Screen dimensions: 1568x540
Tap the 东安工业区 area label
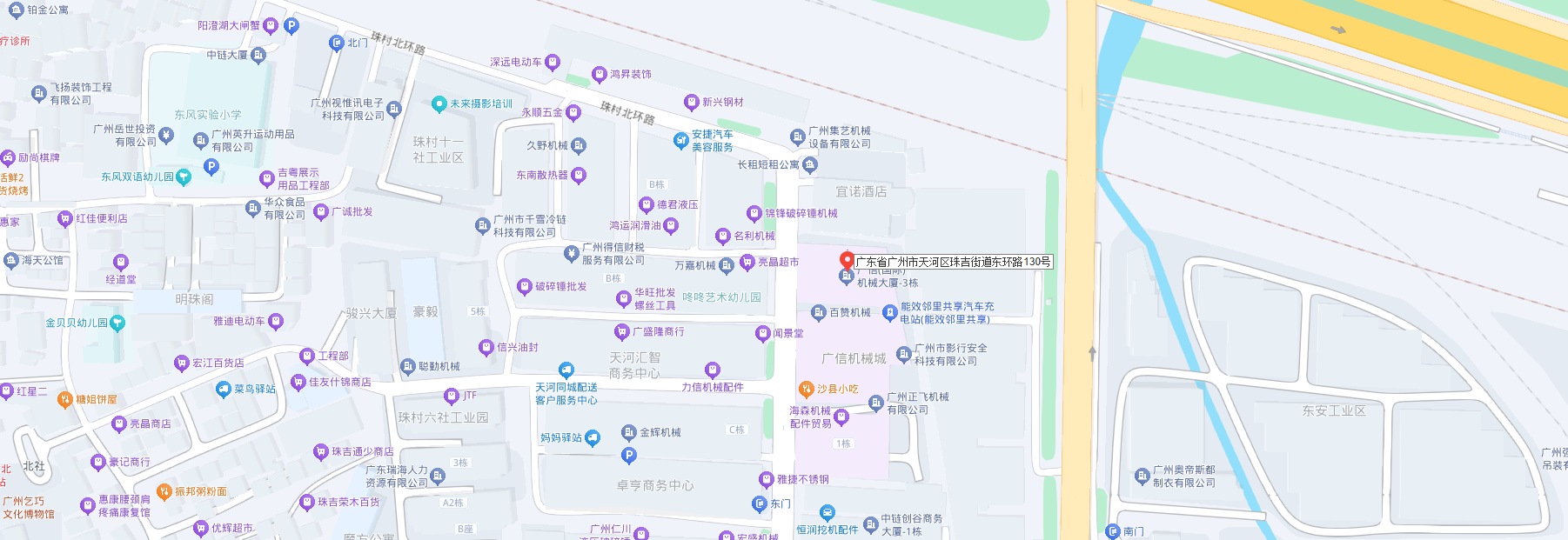(x=1333, y=410)
